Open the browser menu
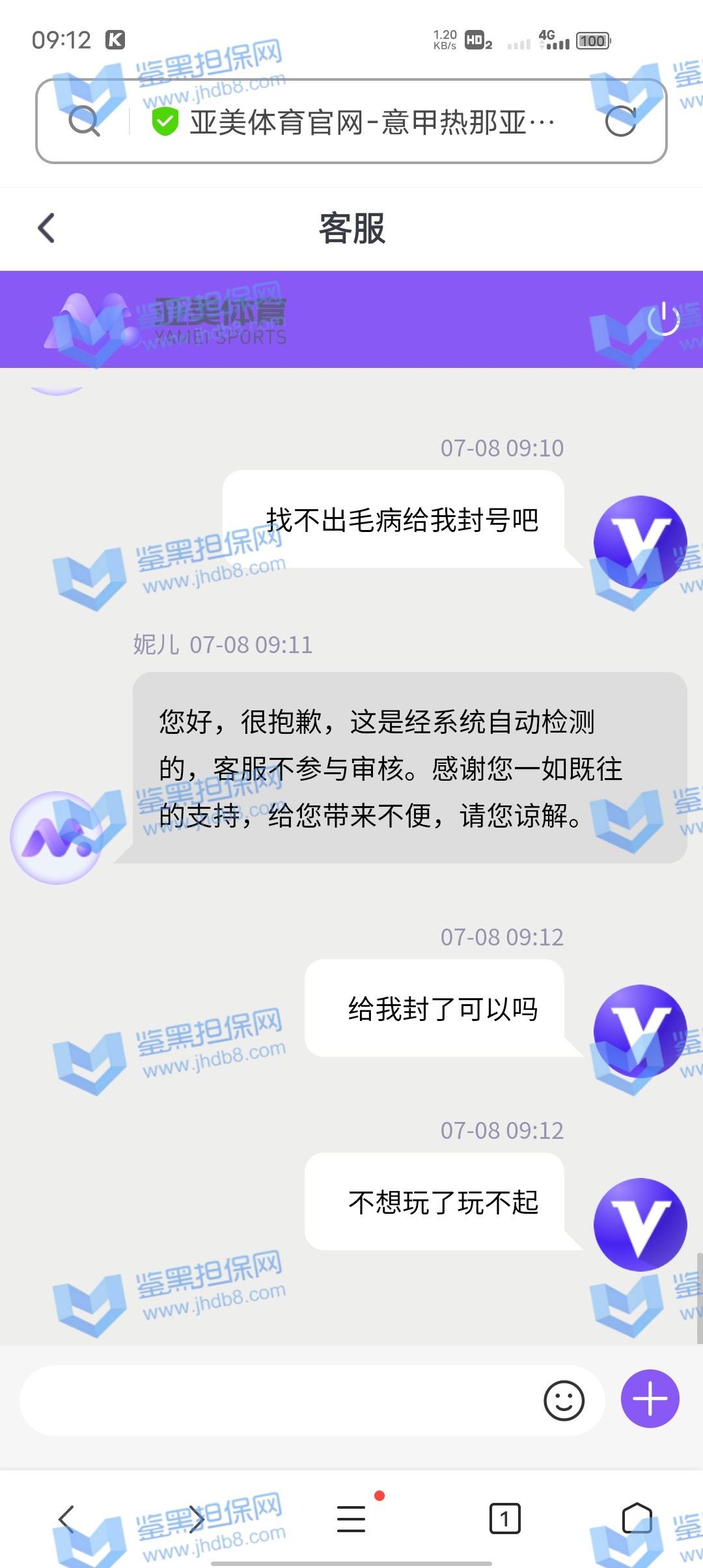This screenshot has height=1568, width=703. 351,1519
